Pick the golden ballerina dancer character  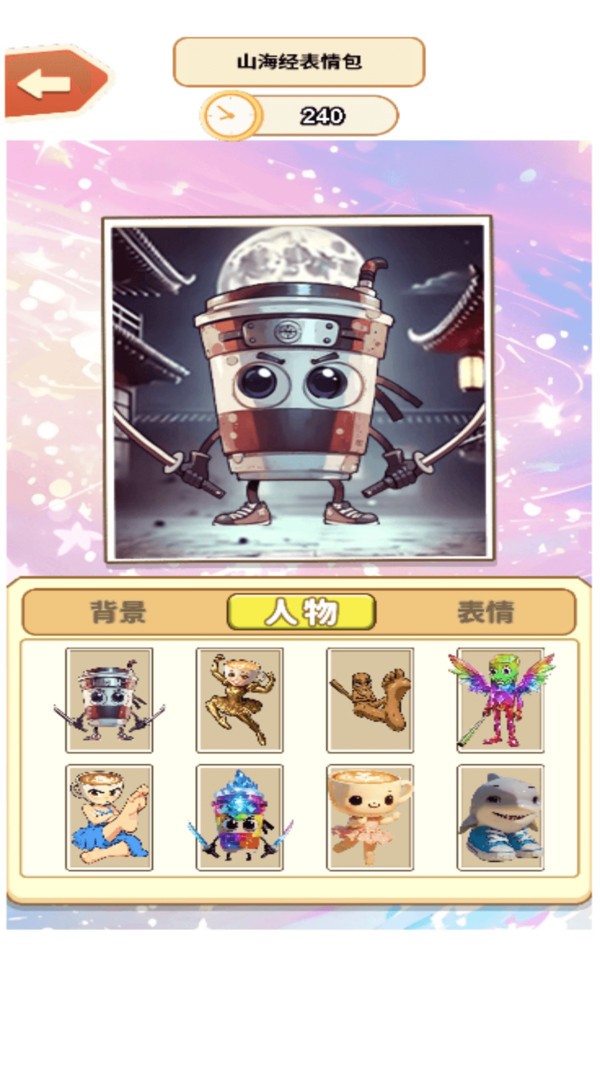[x=240, y=700]
